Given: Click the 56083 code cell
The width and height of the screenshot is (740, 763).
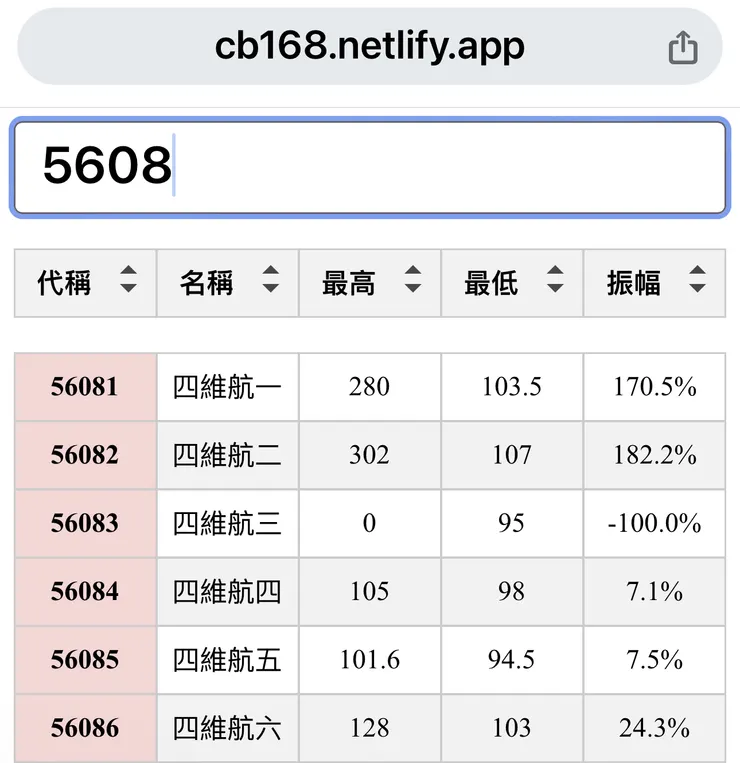Looking at the screenshot, I should pos(85,523).
